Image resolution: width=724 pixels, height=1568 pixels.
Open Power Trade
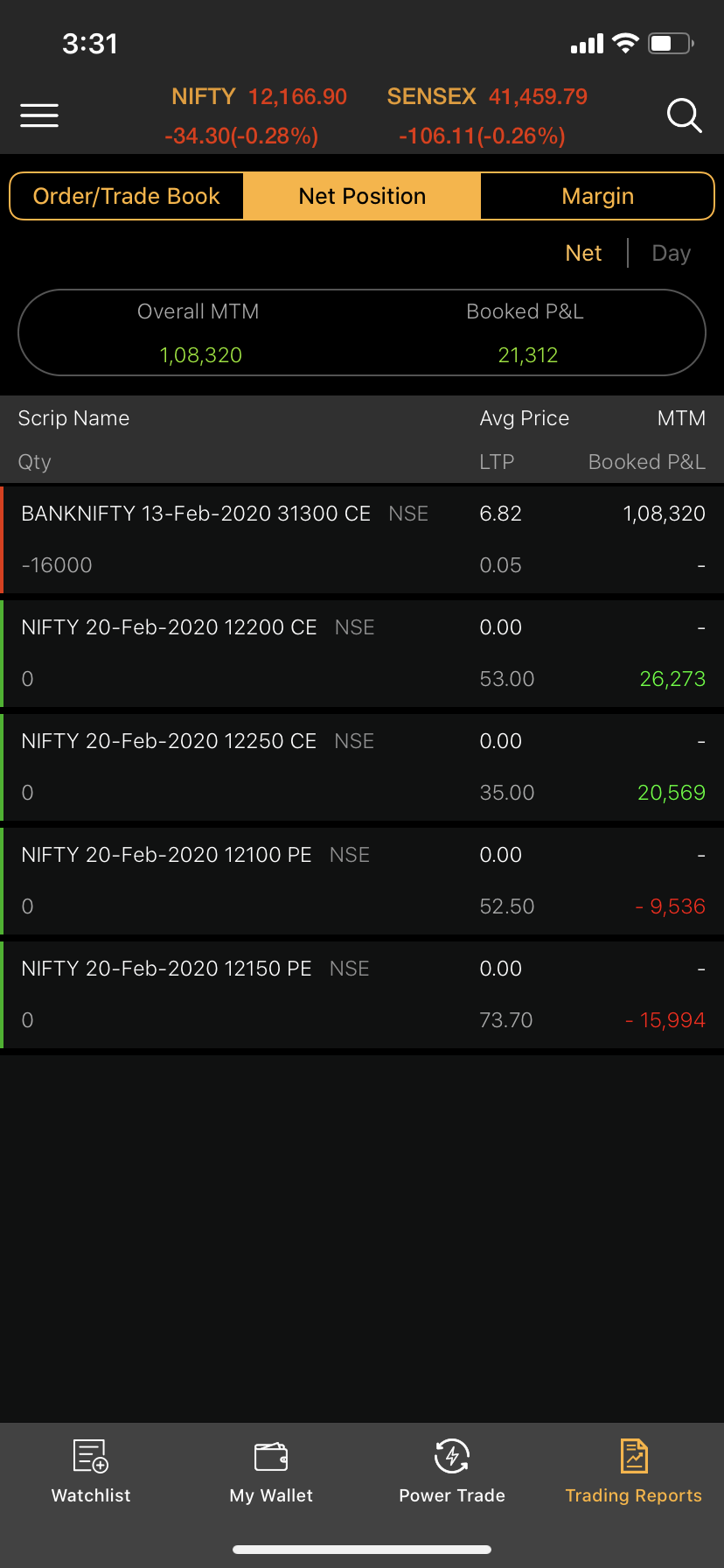point(452,1472)
